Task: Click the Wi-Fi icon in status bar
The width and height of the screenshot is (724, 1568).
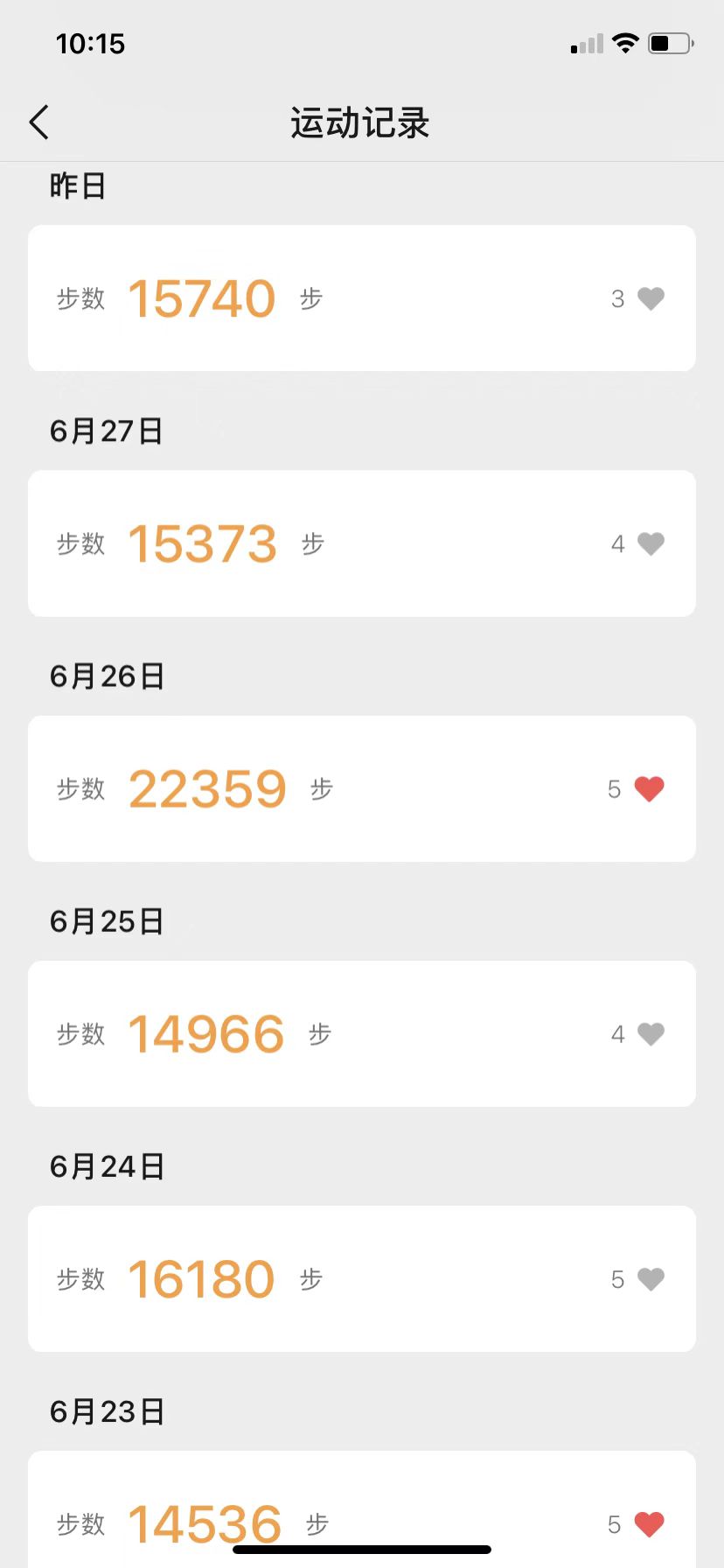Action: [x=625, y=42]
